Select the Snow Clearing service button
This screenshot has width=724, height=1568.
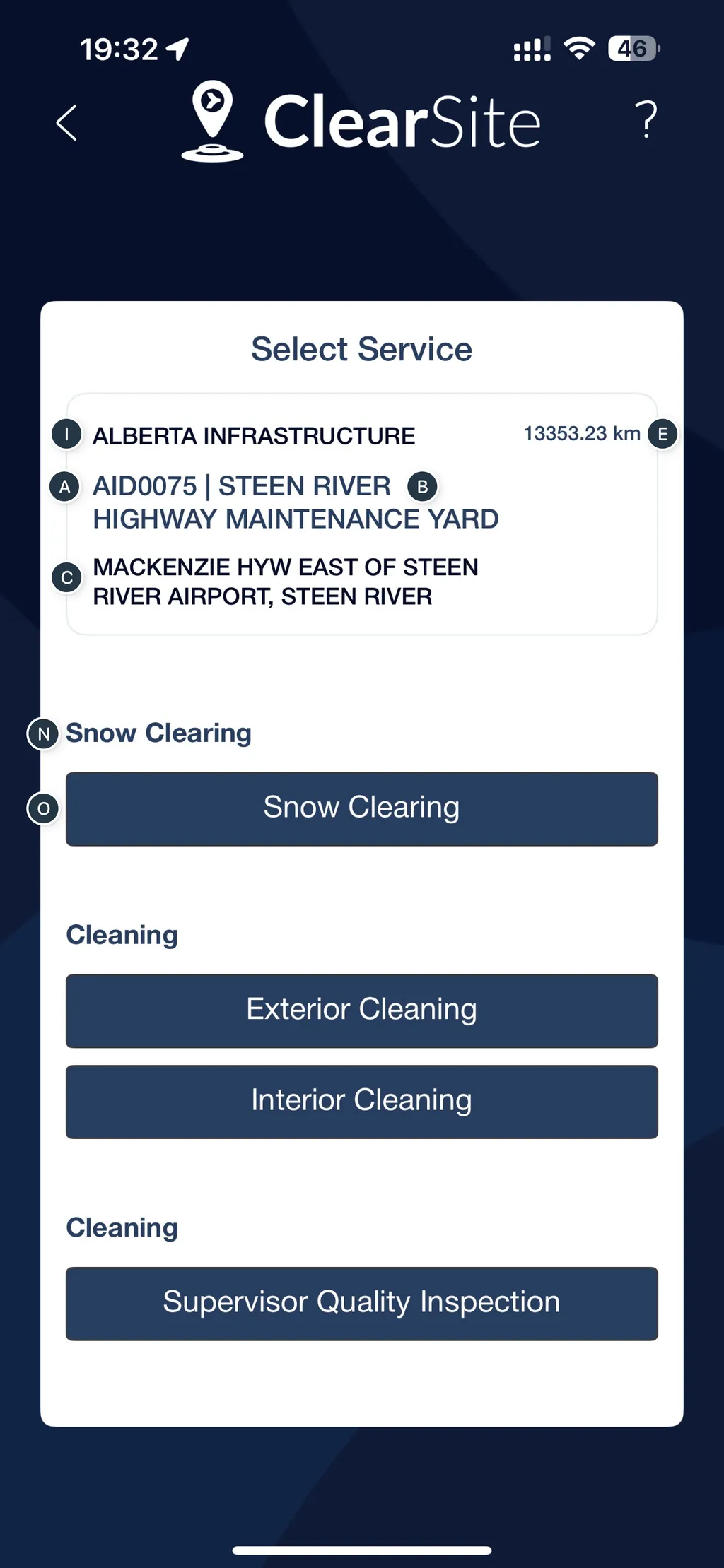tap(361, 808)
